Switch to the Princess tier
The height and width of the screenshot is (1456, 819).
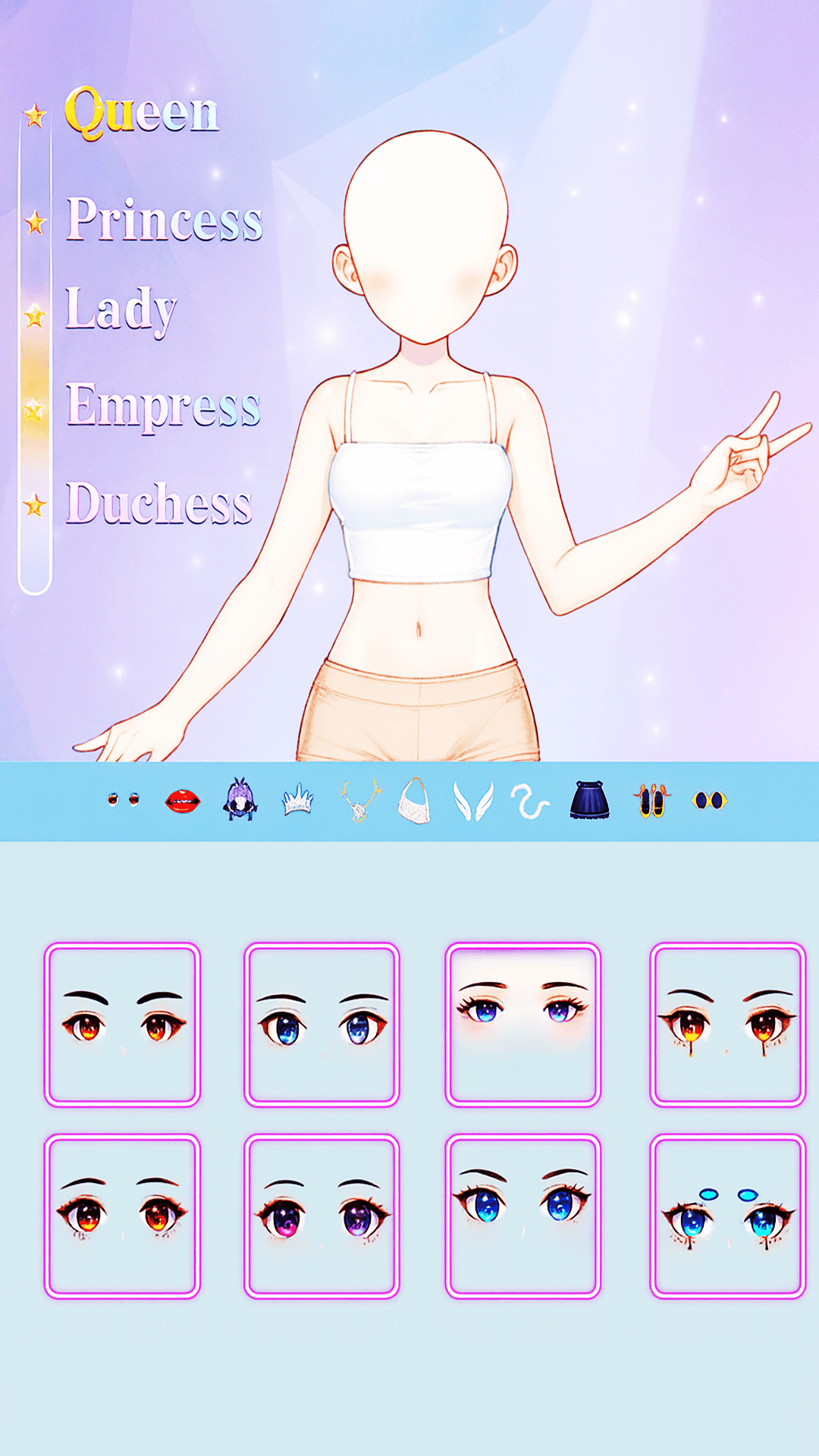[x=163, y=222]
